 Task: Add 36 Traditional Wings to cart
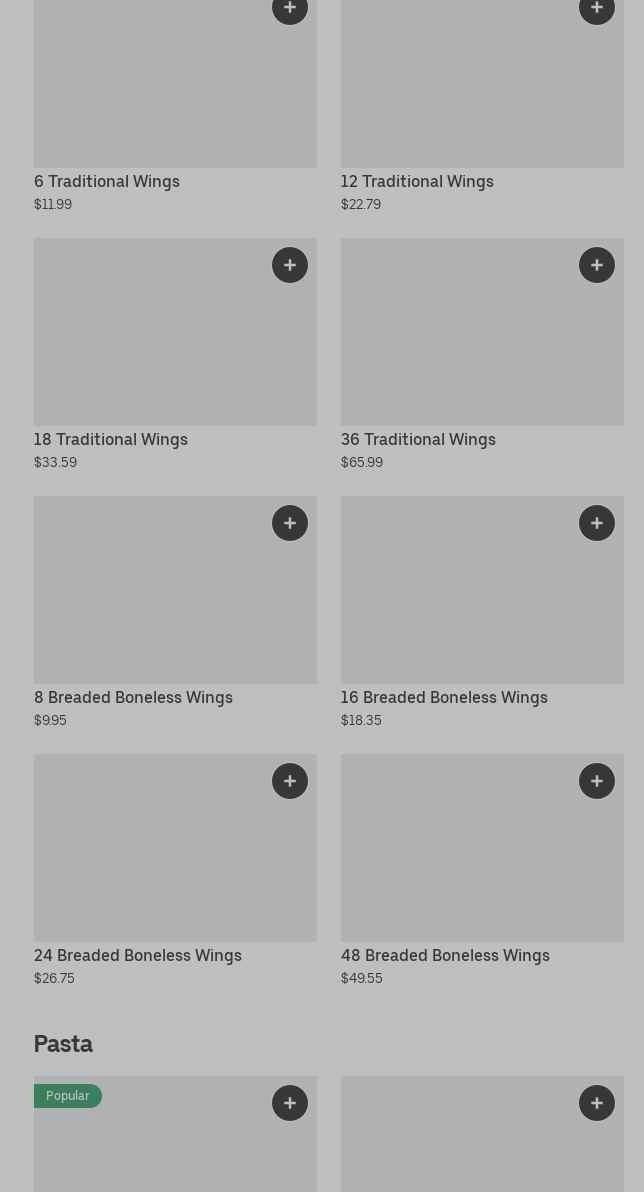597,265
